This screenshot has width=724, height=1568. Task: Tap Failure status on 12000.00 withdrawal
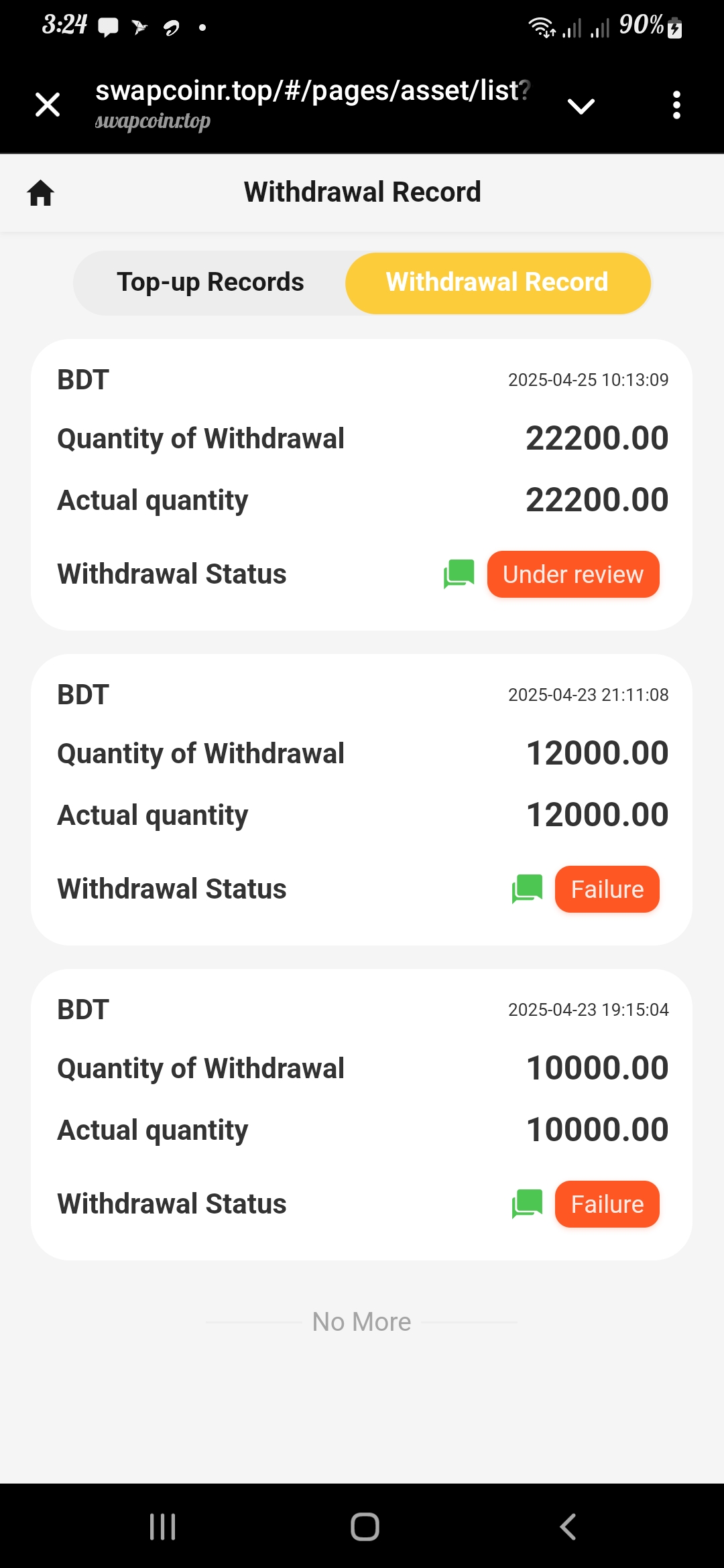(x=607, y=889)
